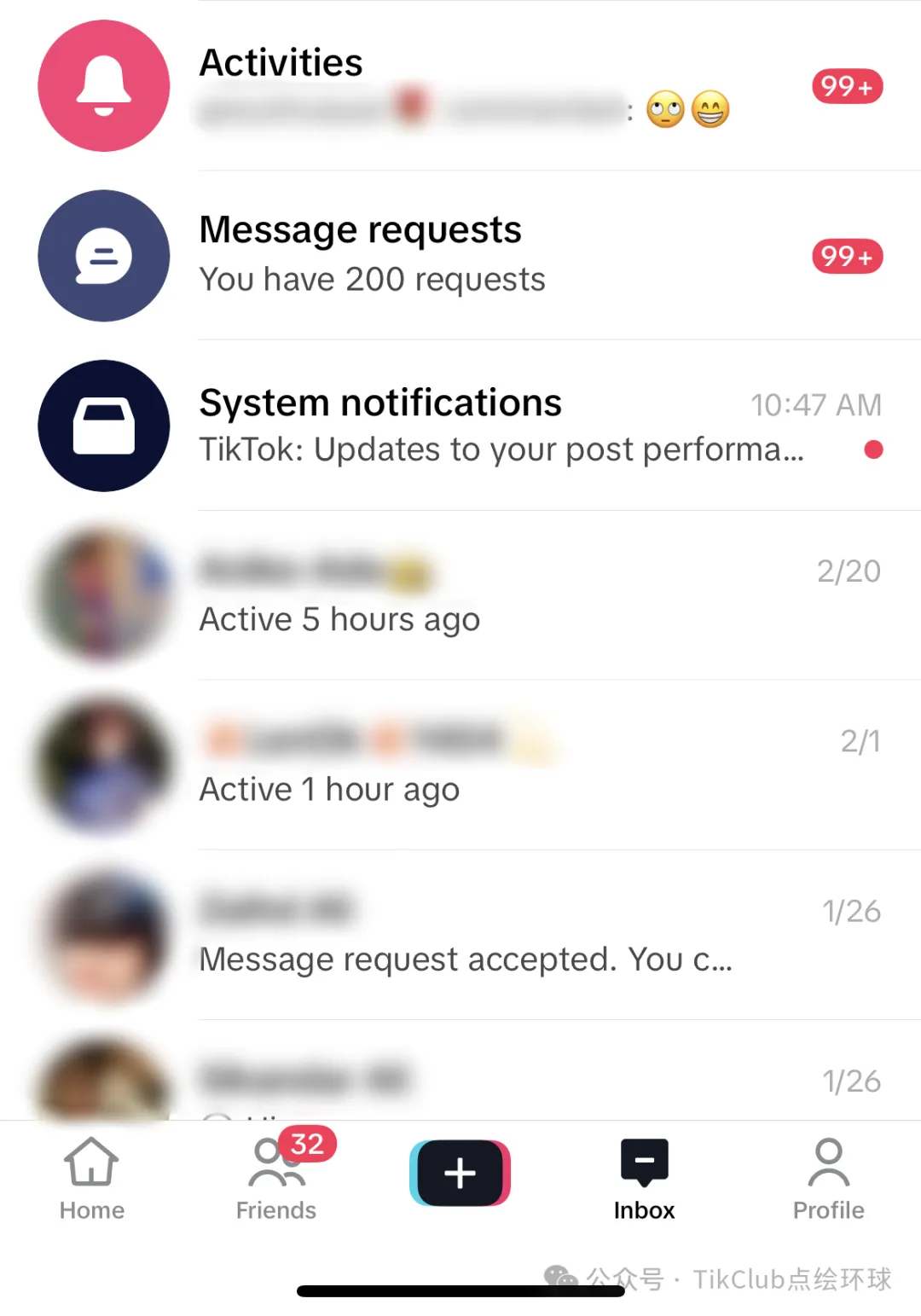Go to the Home tab
921x1316 pixels.
tap(92, 1179)
